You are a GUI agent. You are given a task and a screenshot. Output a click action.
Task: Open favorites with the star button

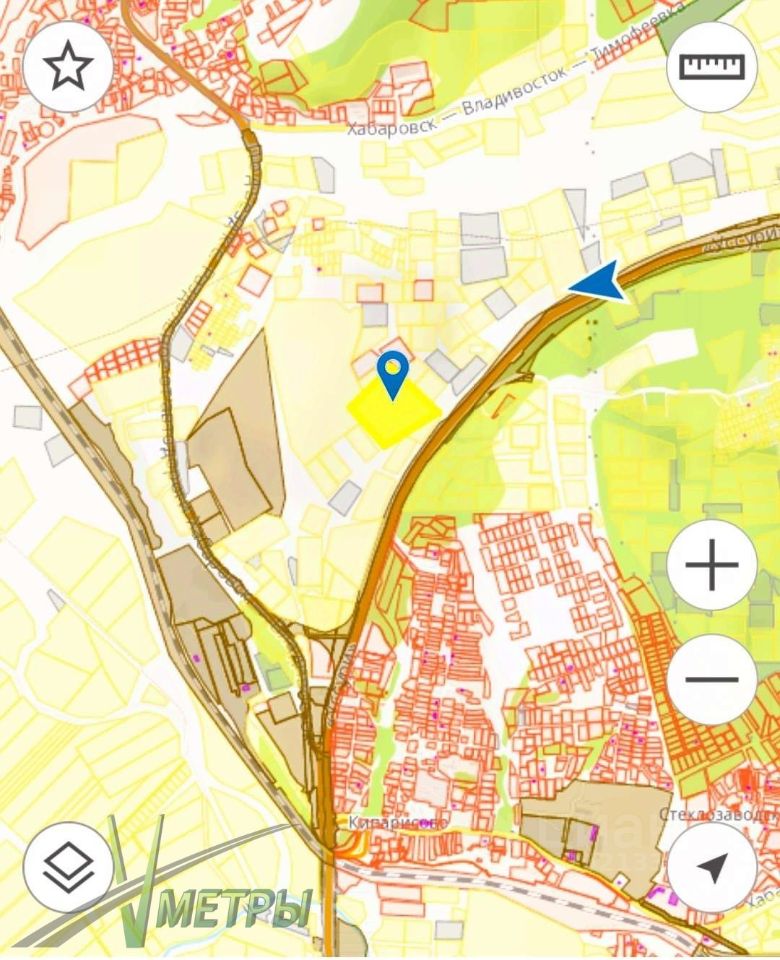[68, 66]
